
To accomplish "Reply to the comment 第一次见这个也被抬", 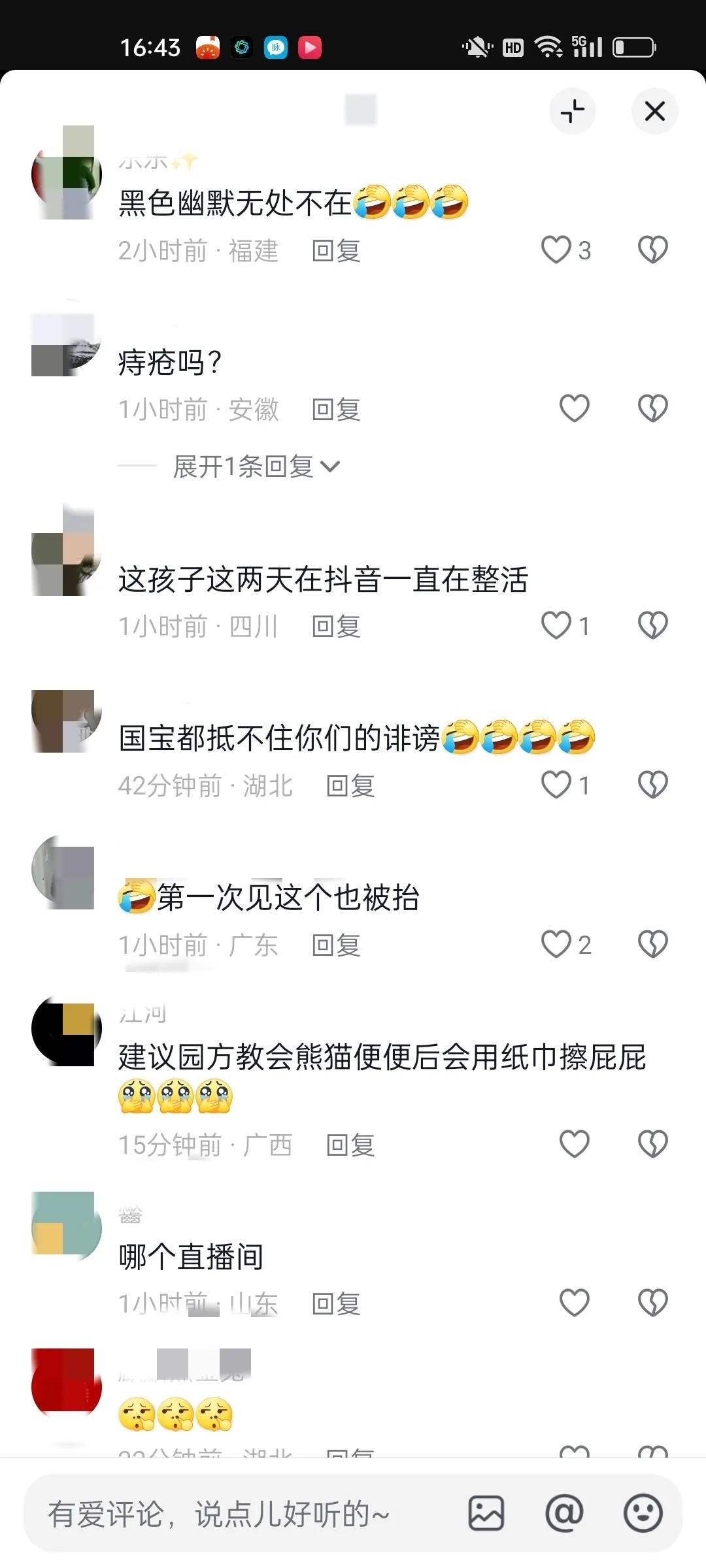I will coord(336,945).
